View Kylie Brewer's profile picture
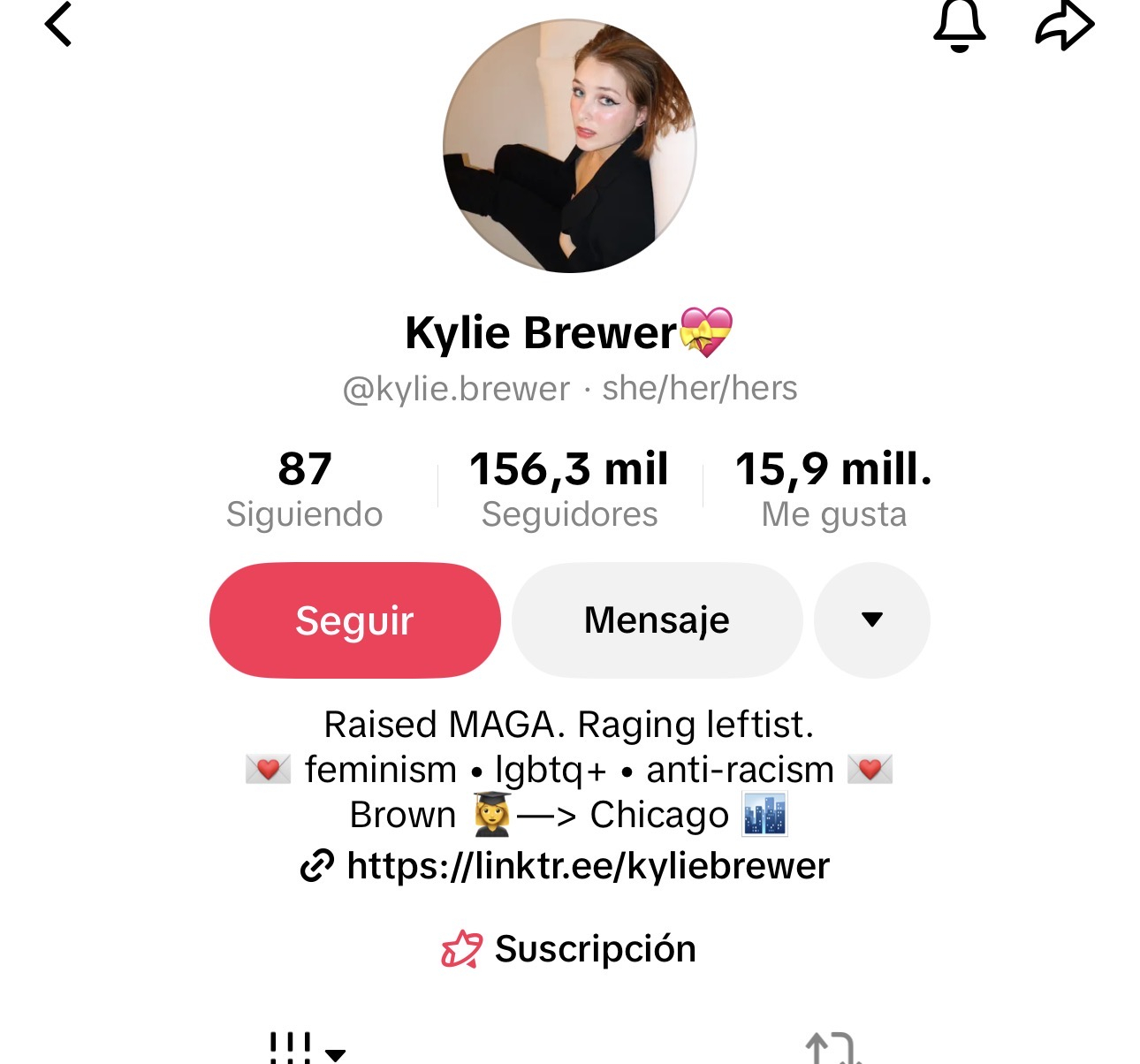This screenshot has width=1140, height=1064. coord(570,146)
